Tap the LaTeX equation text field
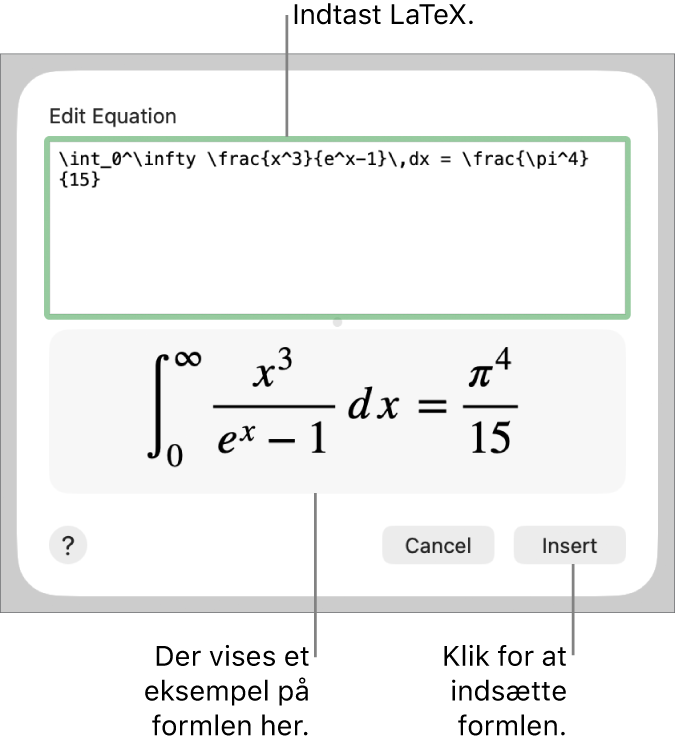Viewport: 676px width, 748px height. tap(337, 228)
